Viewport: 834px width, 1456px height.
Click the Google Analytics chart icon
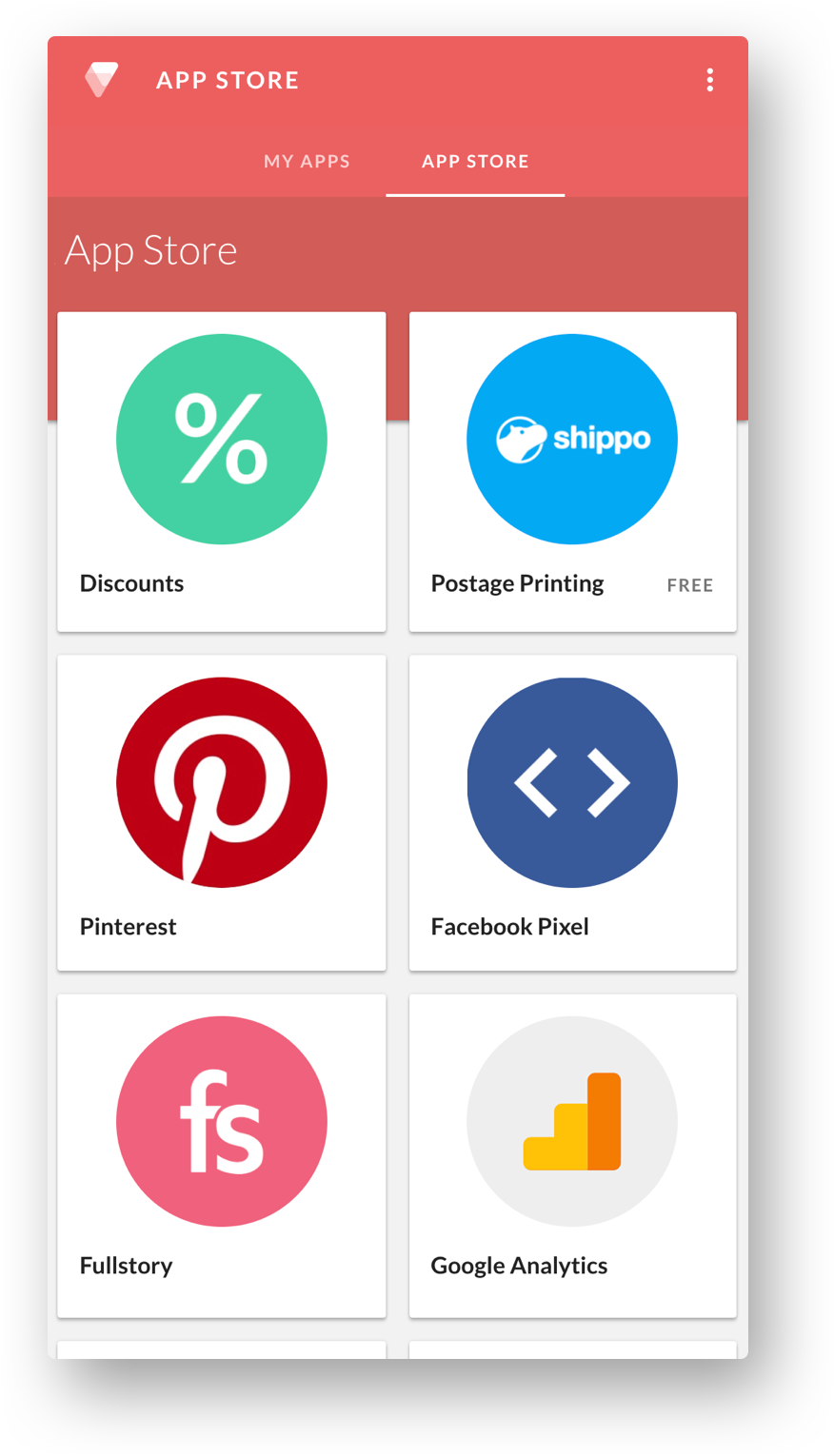click(x=572, y=1122)
